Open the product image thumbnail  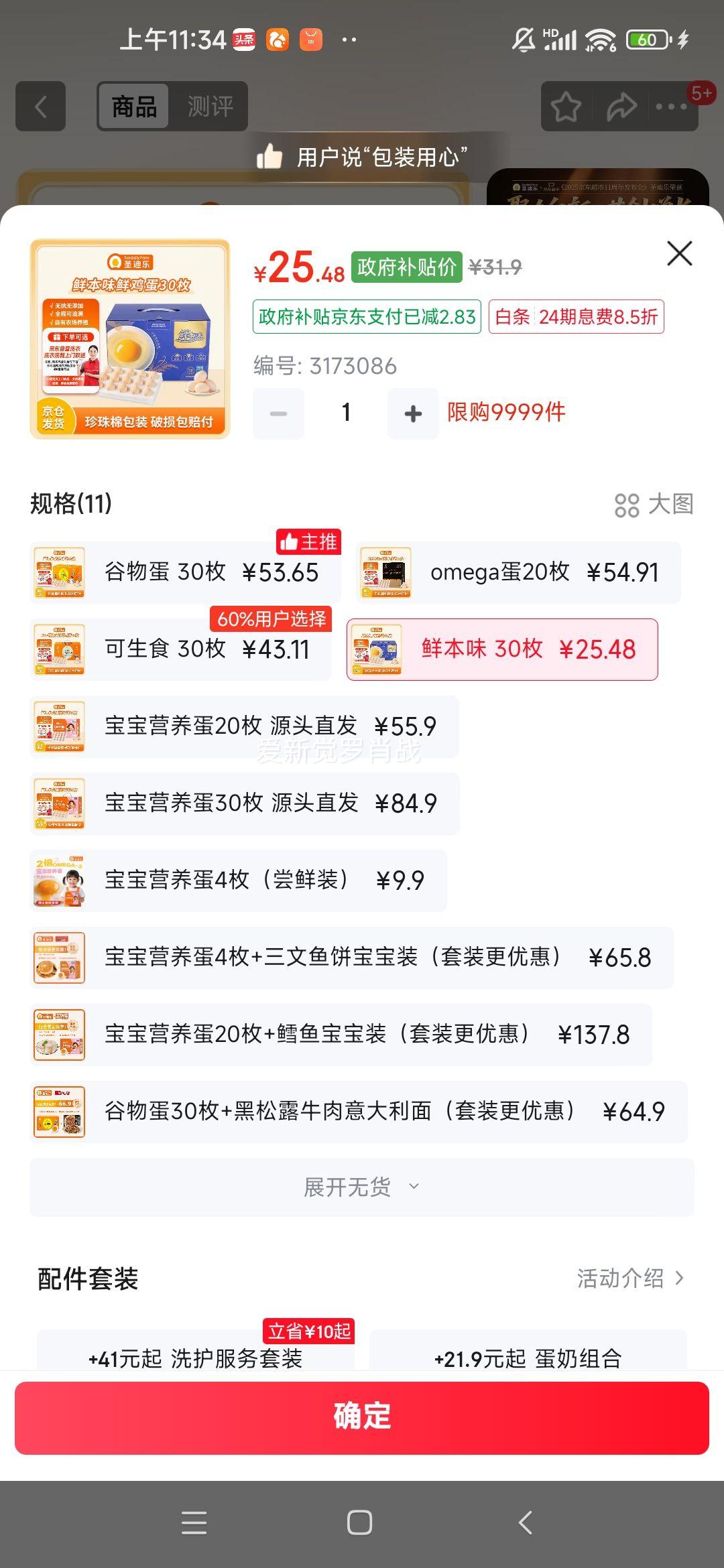tap(130, 339)
